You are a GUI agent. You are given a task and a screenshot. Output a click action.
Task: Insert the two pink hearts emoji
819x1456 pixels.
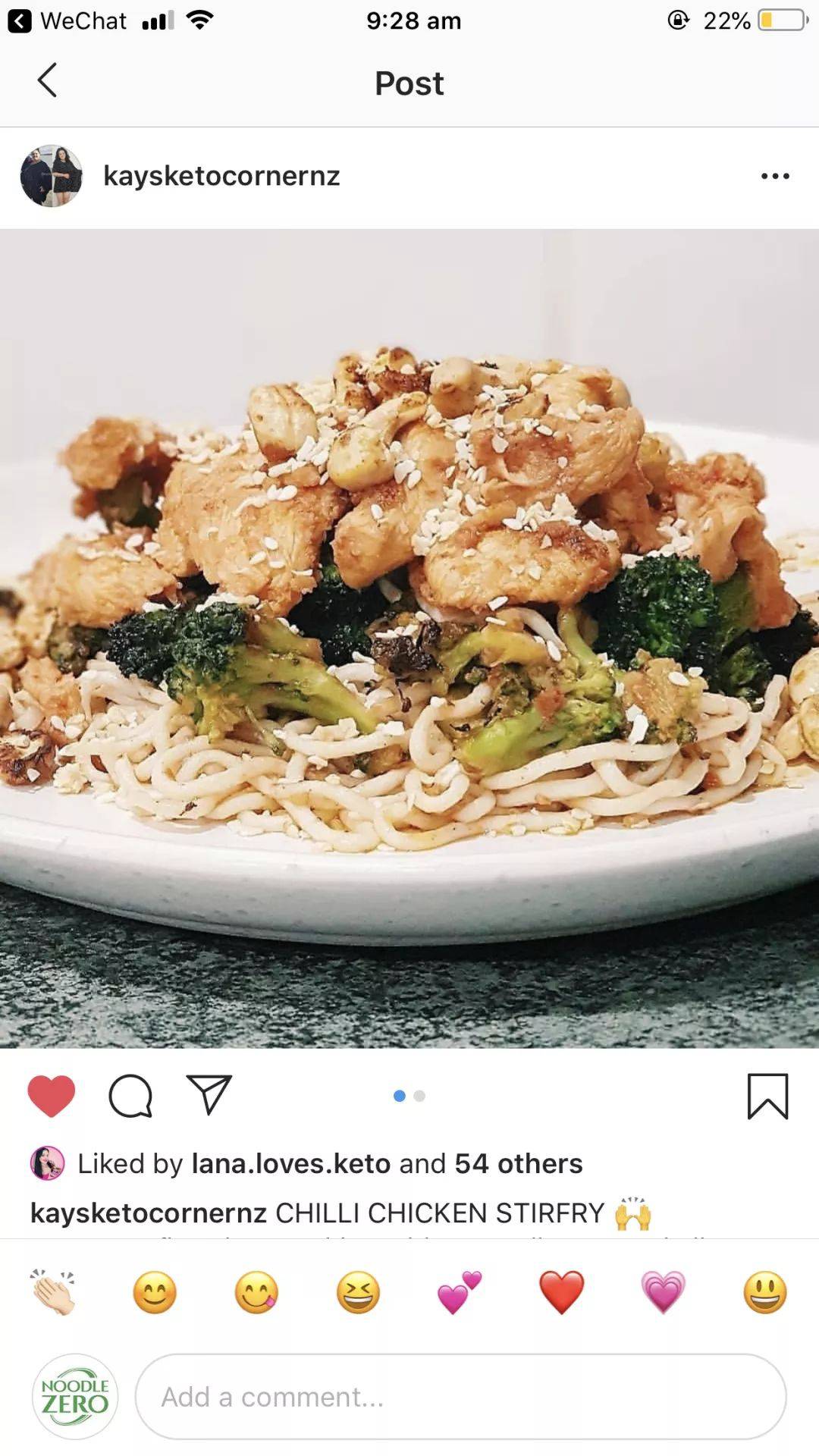pyautogui.click(x=460, y=1292)
